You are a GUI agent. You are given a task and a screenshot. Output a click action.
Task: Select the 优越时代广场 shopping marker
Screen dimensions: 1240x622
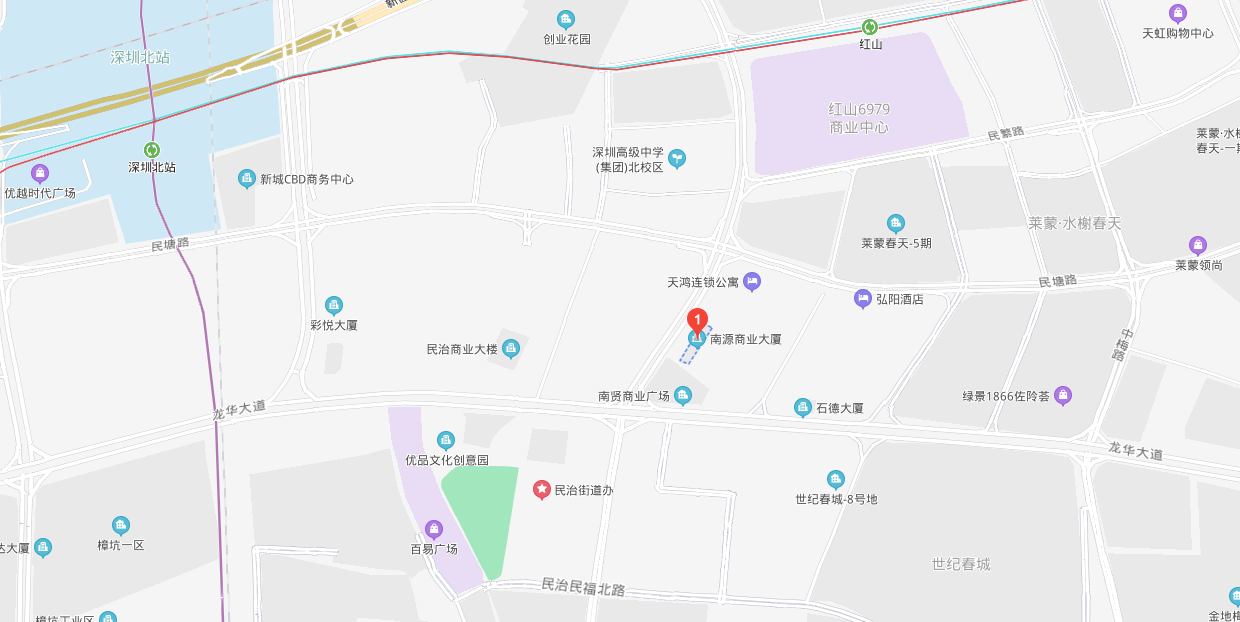(40, 173)
